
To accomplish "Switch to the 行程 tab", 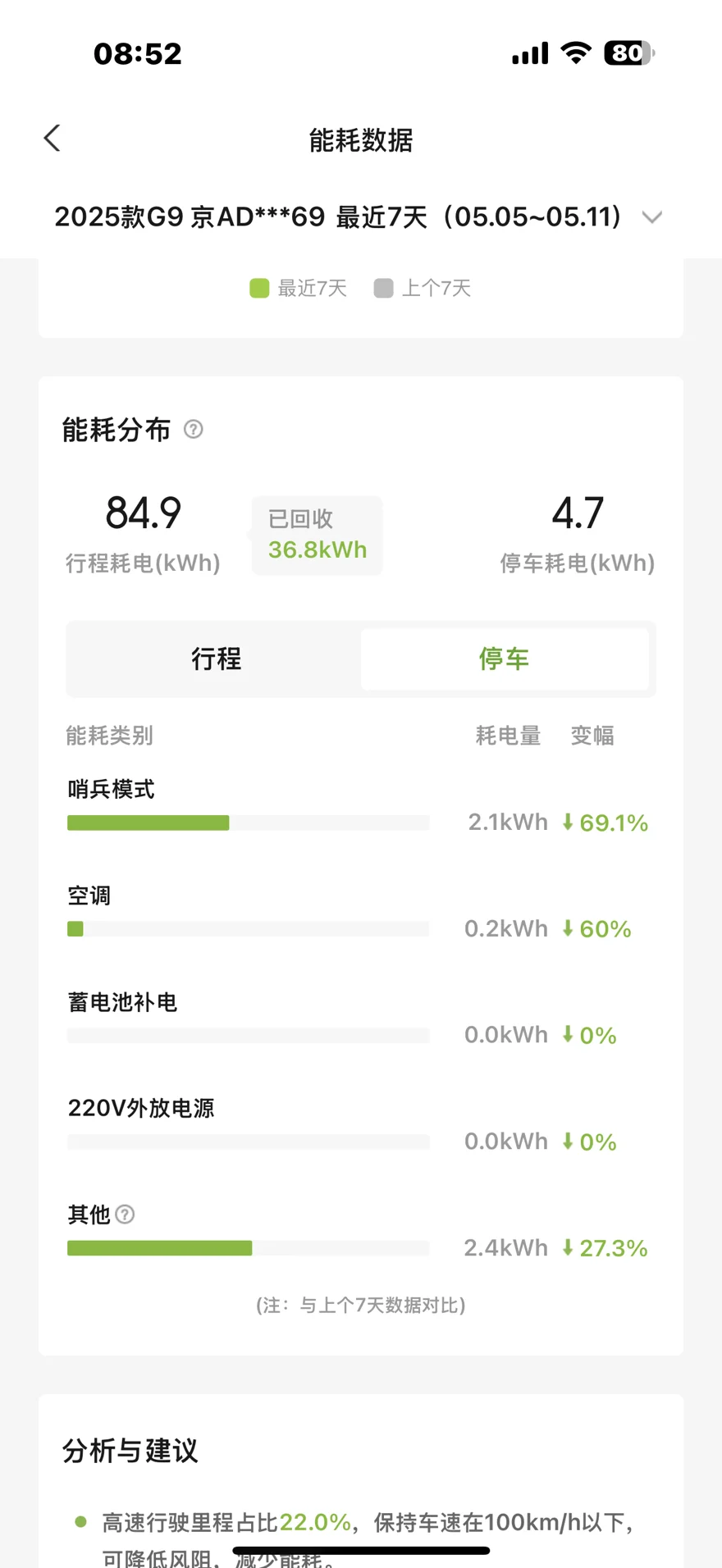I will 217,659.
